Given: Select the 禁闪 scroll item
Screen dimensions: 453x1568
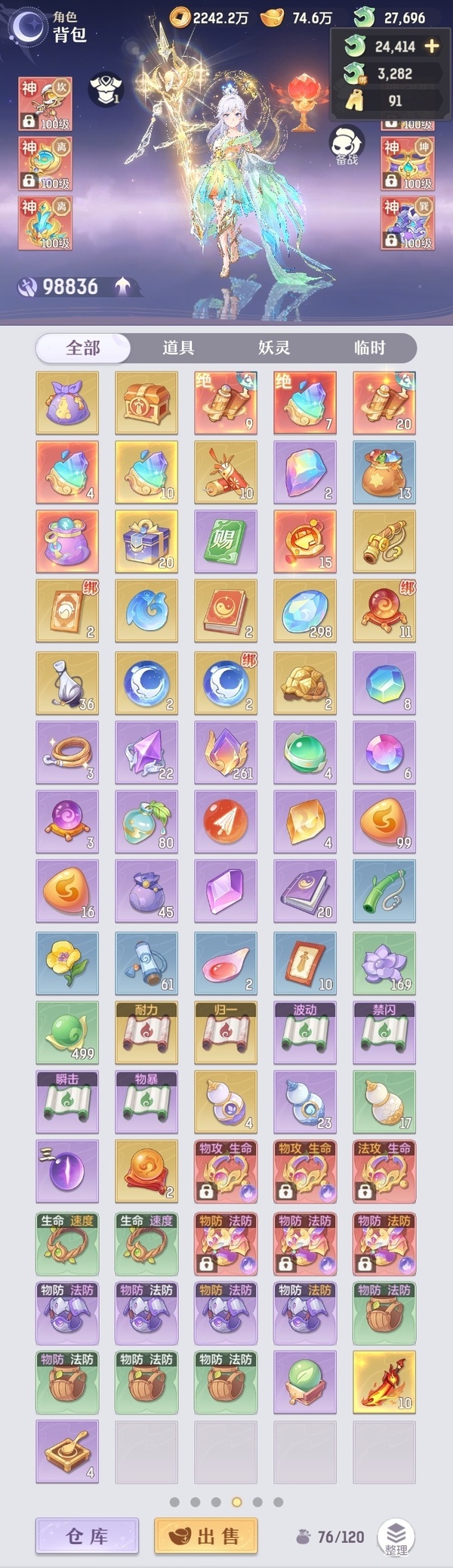Looking at the screenshot, I should (384, 1032).
